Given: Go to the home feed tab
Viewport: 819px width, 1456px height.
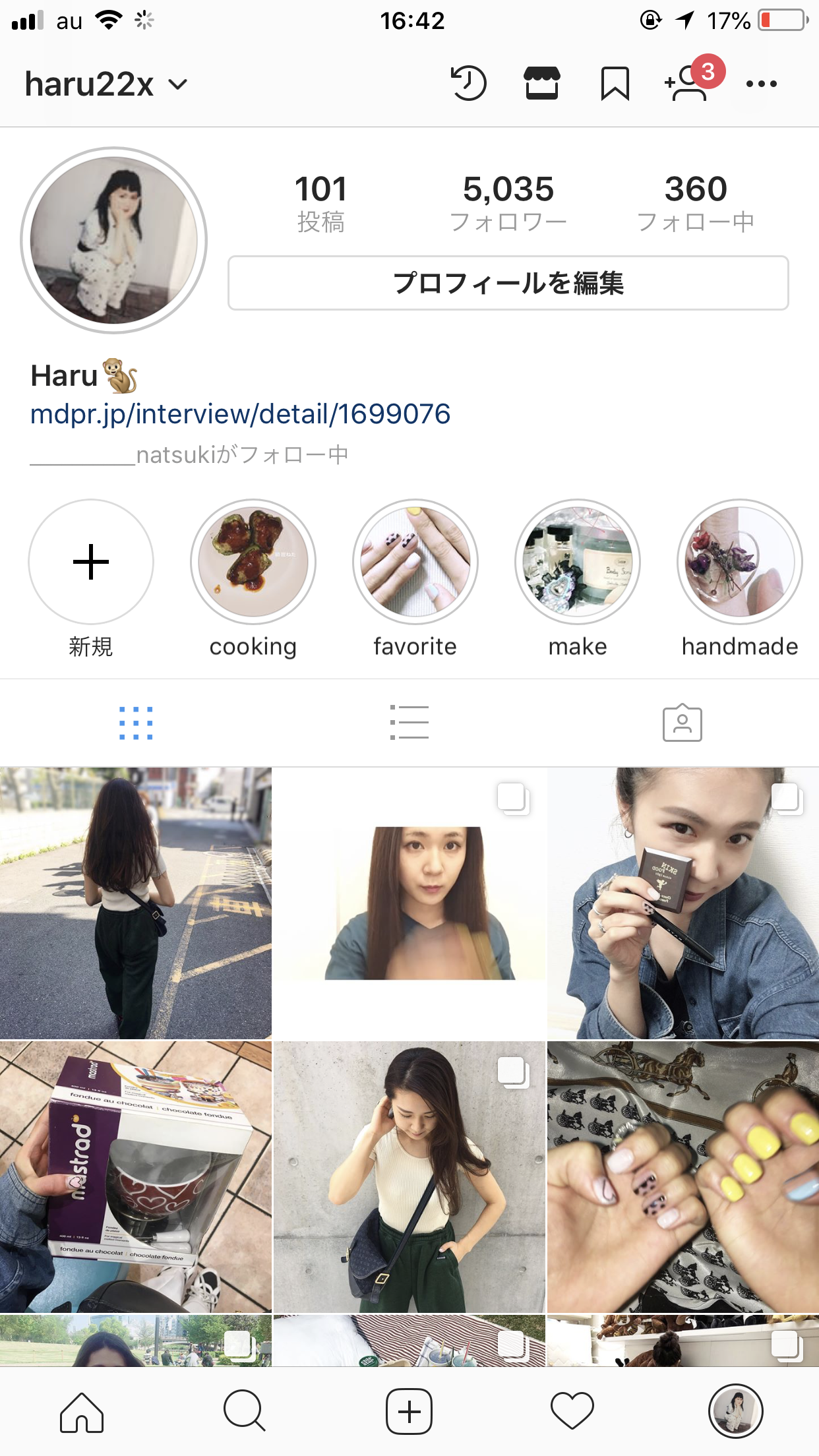Looking at the screenshot, I should [82, 1412].
